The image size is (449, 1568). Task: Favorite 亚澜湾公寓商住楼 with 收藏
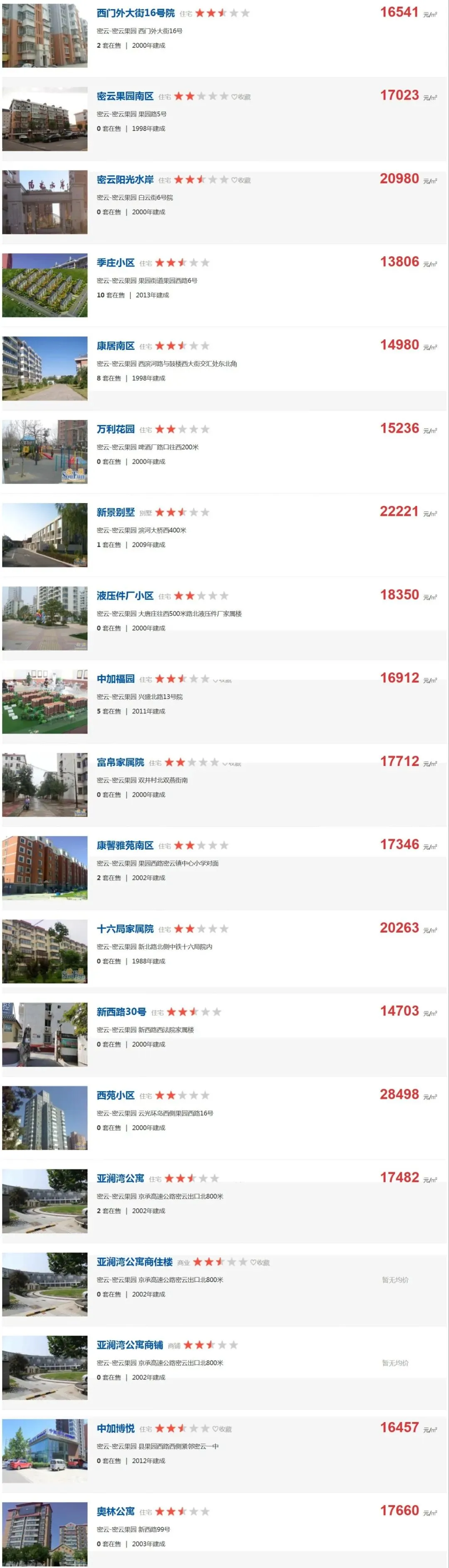tap(260, 1262)
